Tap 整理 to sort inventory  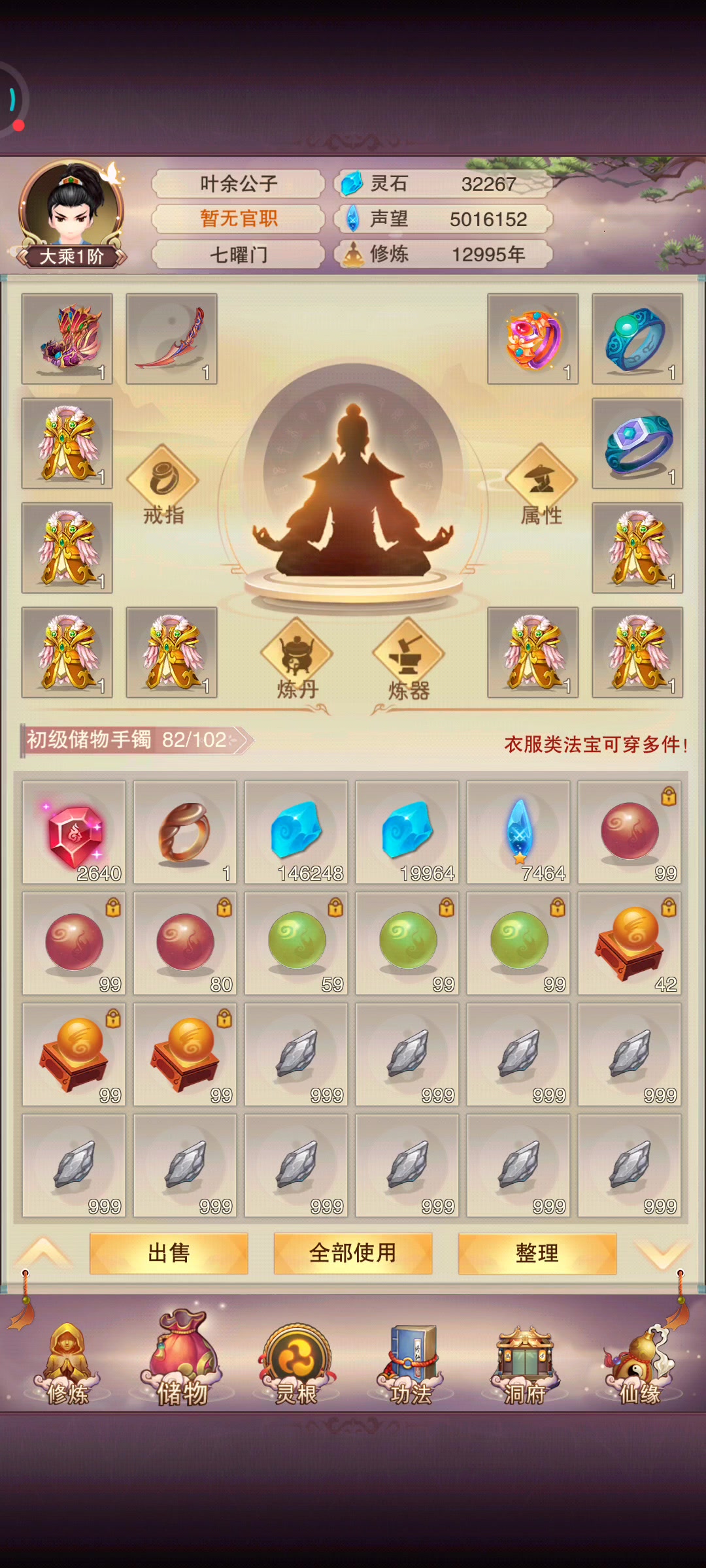click(x=537, y=1253)
